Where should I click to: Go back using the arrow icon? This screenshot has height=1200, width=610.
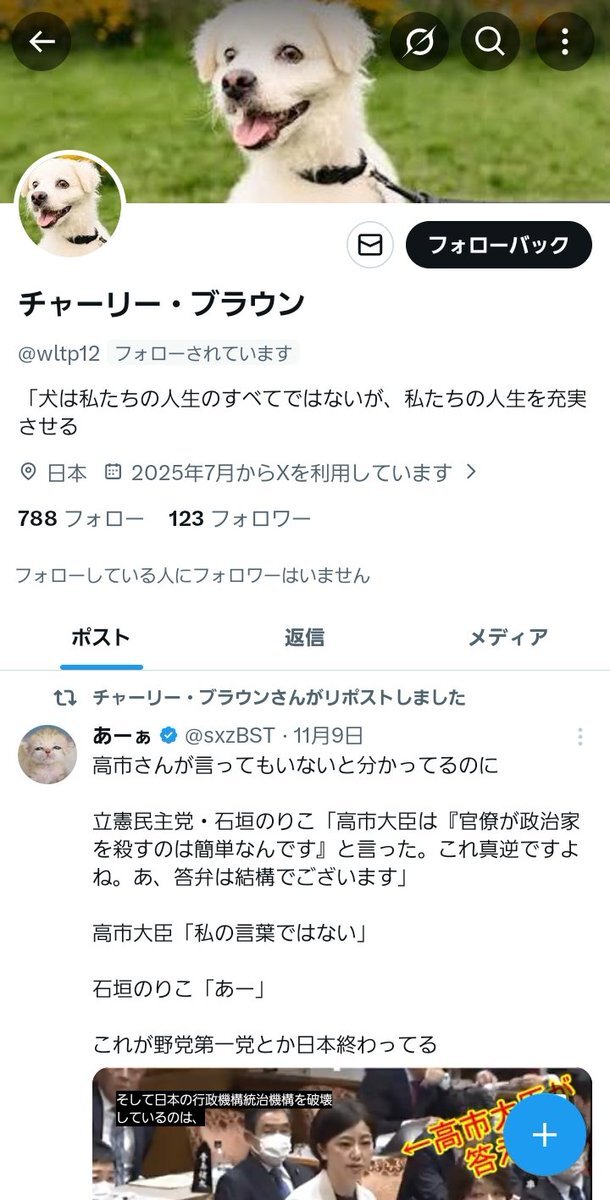(x=41, y=41)
